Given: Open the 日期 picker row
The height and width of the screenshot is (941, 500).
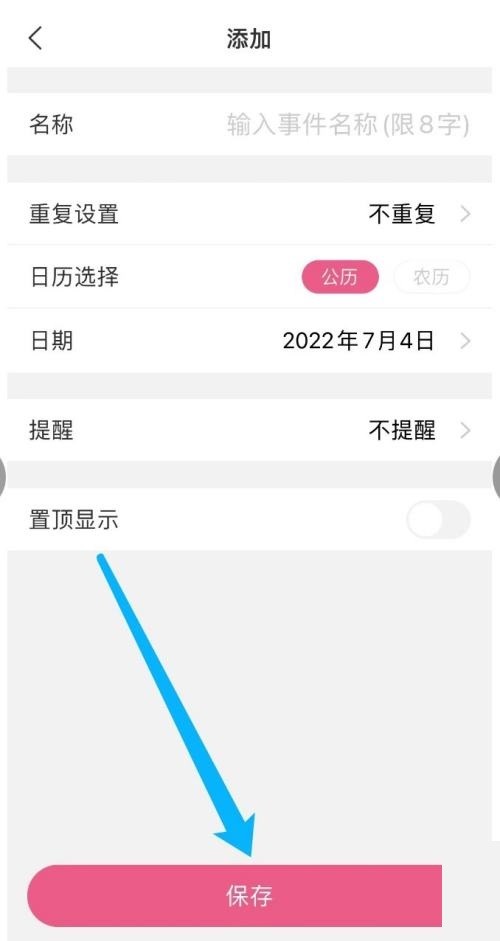Looking at the screenshot, I should [250, 341].
